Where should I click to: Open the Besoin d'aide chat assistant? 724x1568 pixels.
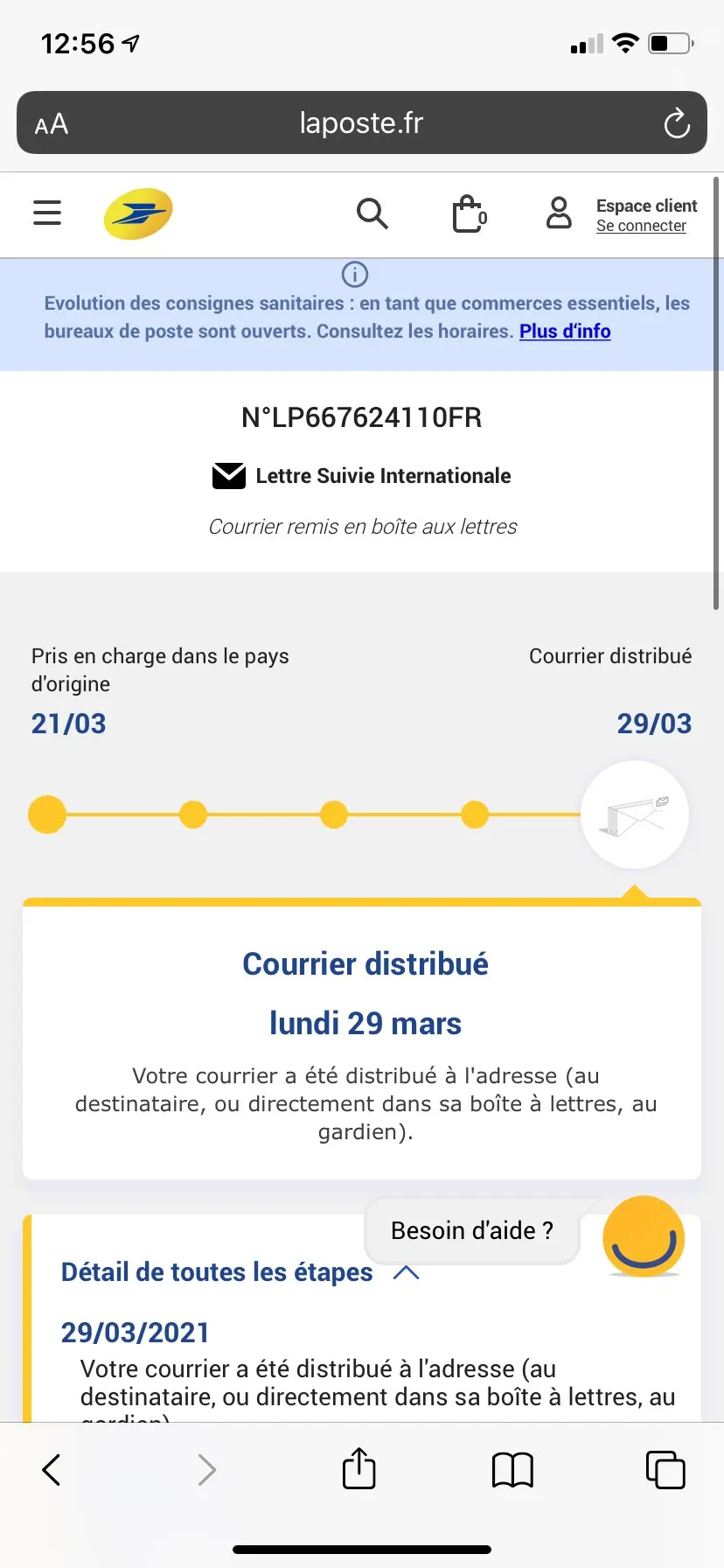point(643,1235)
